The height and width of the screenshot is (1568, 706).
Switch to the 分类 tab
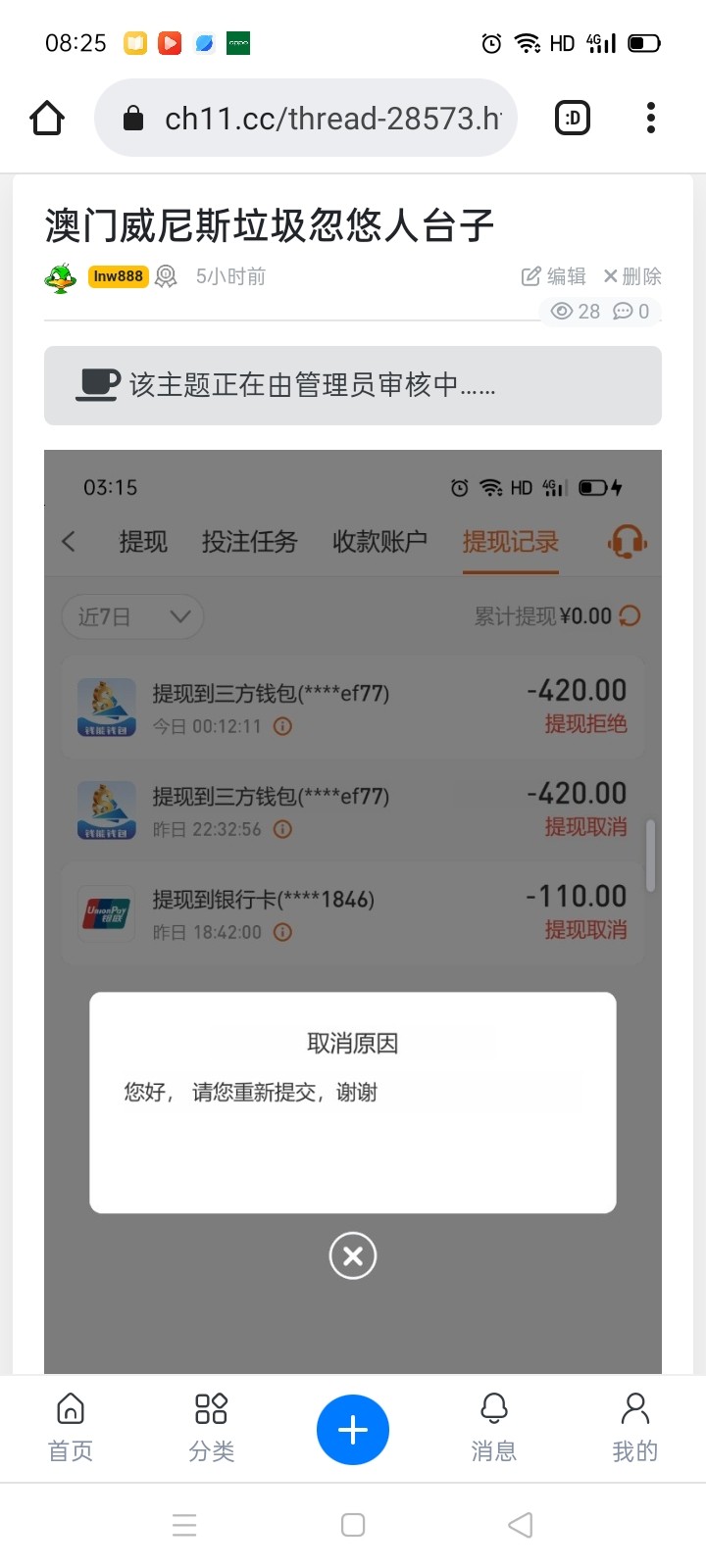[x=212, y=1428]
